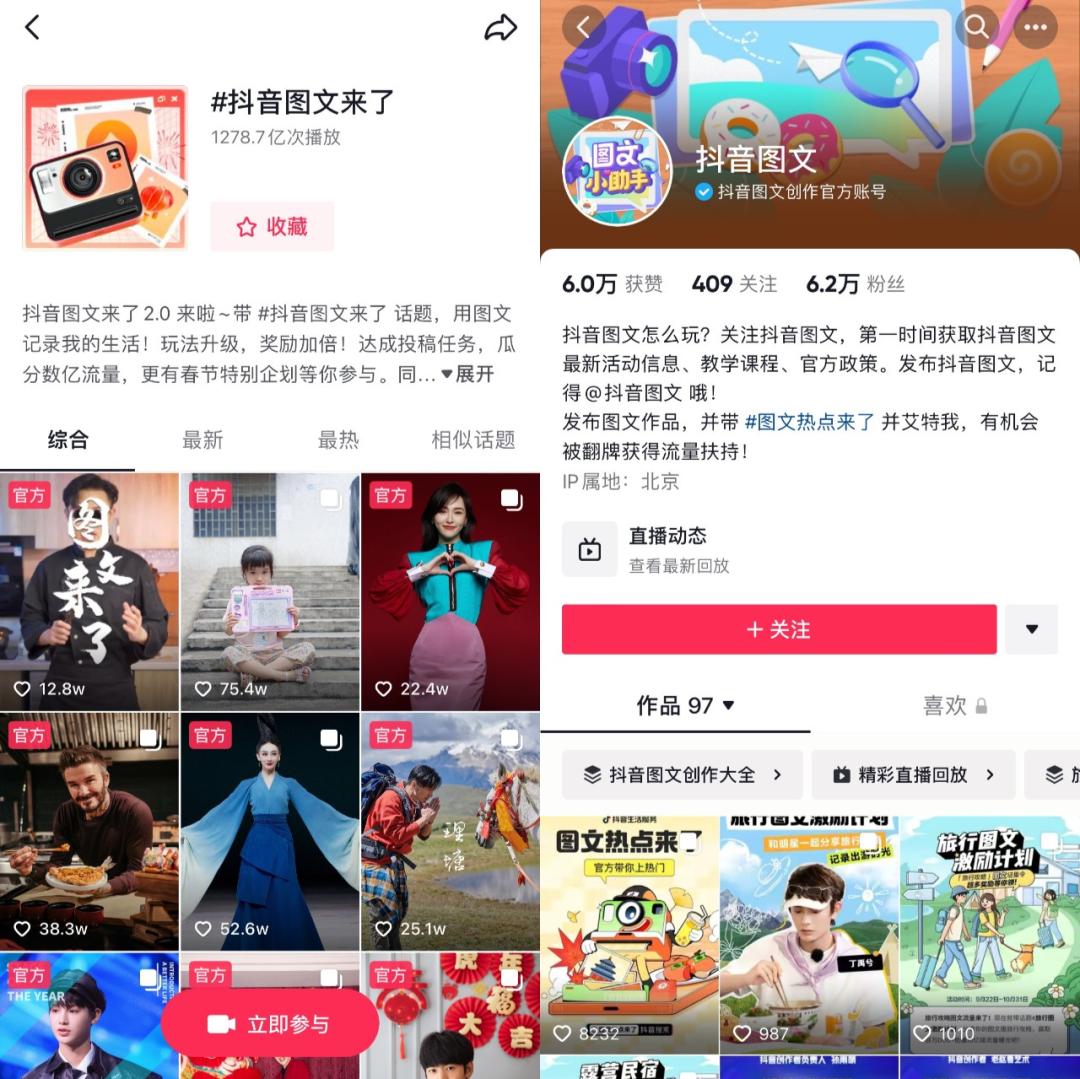
Task: Open the 相似话题 tab
Action: (x=473, y=440)
